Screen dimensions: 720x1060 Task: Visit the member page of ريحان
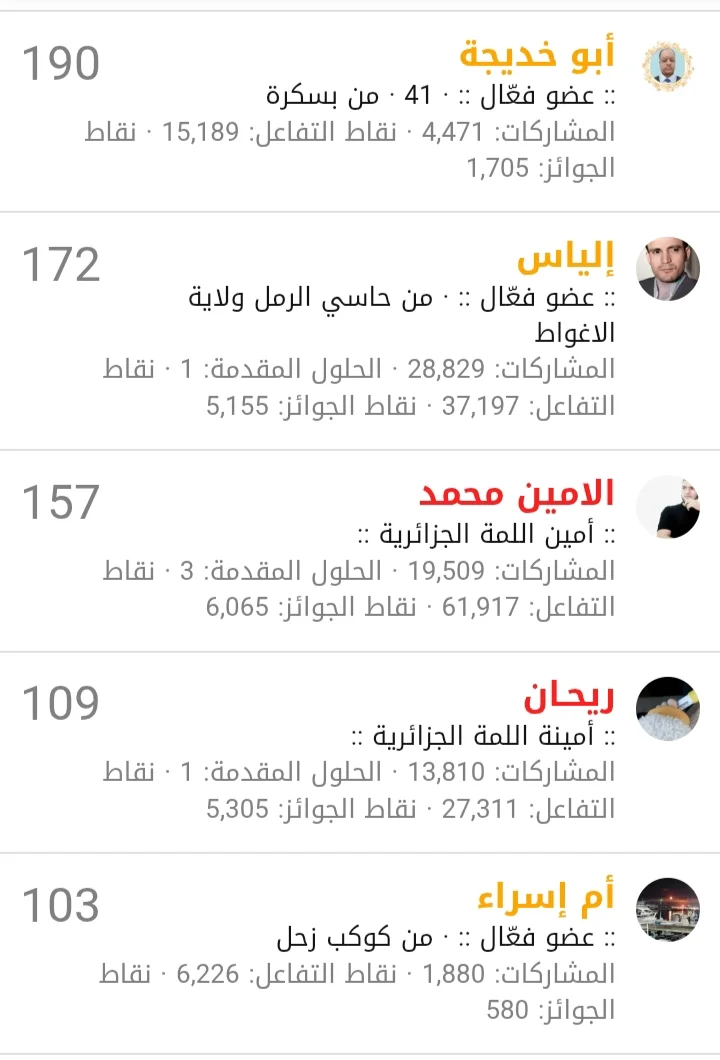point(568,697)
